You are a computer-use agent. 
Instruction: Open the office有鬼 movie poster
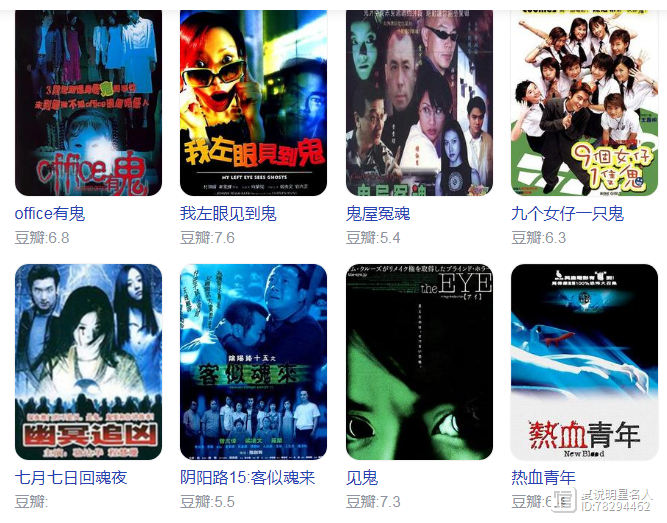coord(88,102)
